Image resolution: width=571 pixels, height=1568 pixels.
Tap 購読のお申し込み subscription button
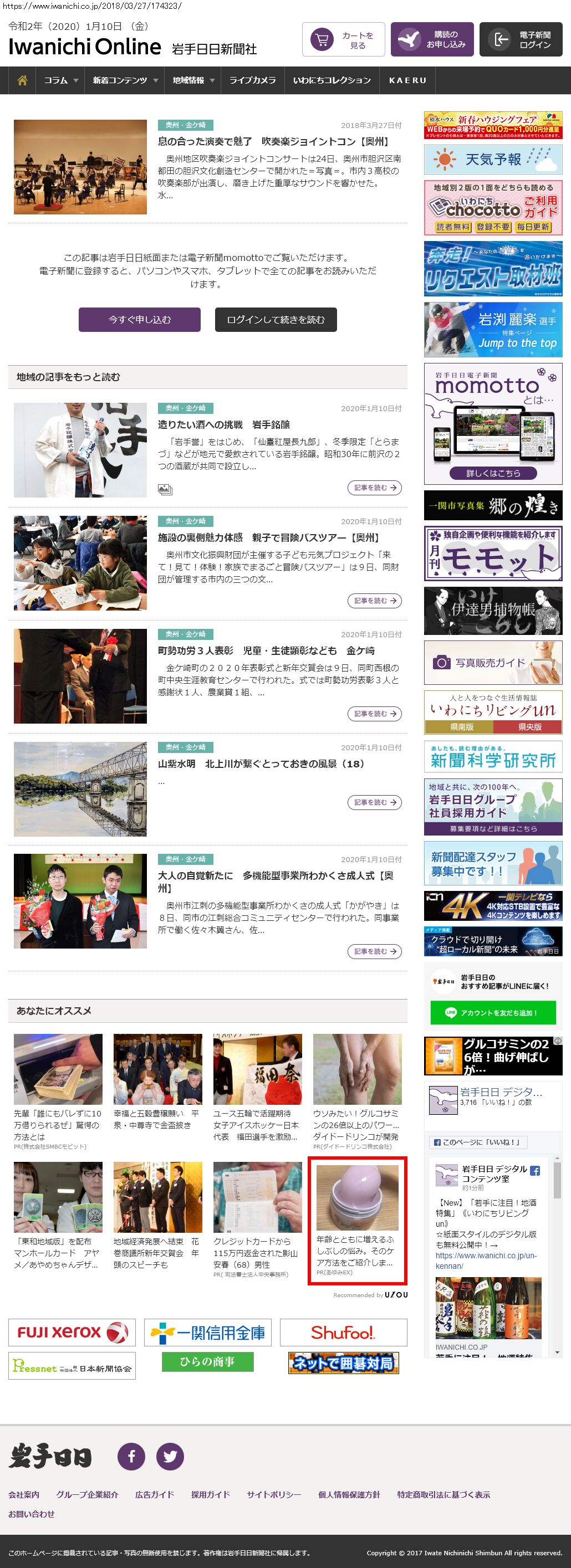(432, 39)
